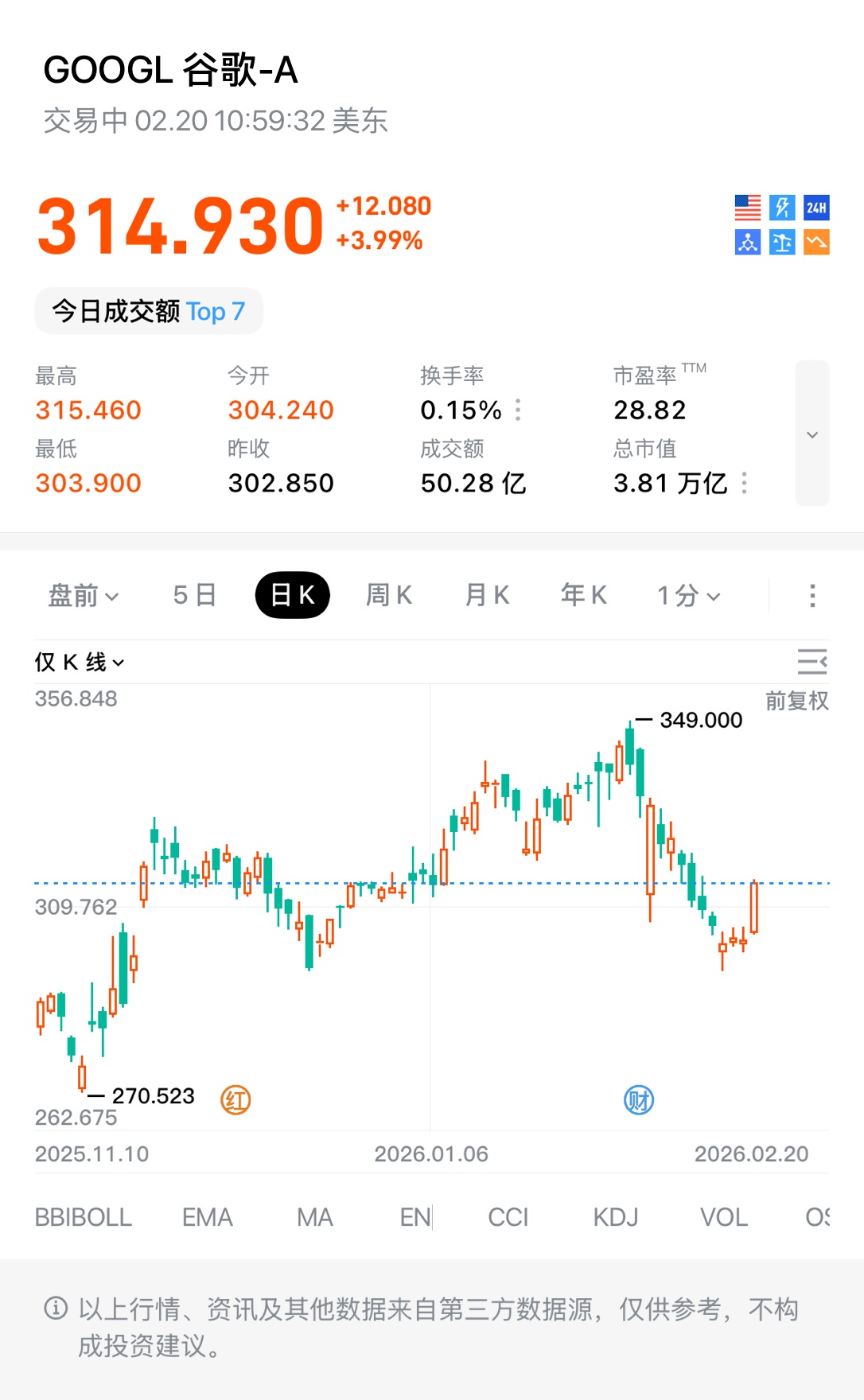
Task: Select the KDJ indicator
Action: click(x=615, y=1217)
